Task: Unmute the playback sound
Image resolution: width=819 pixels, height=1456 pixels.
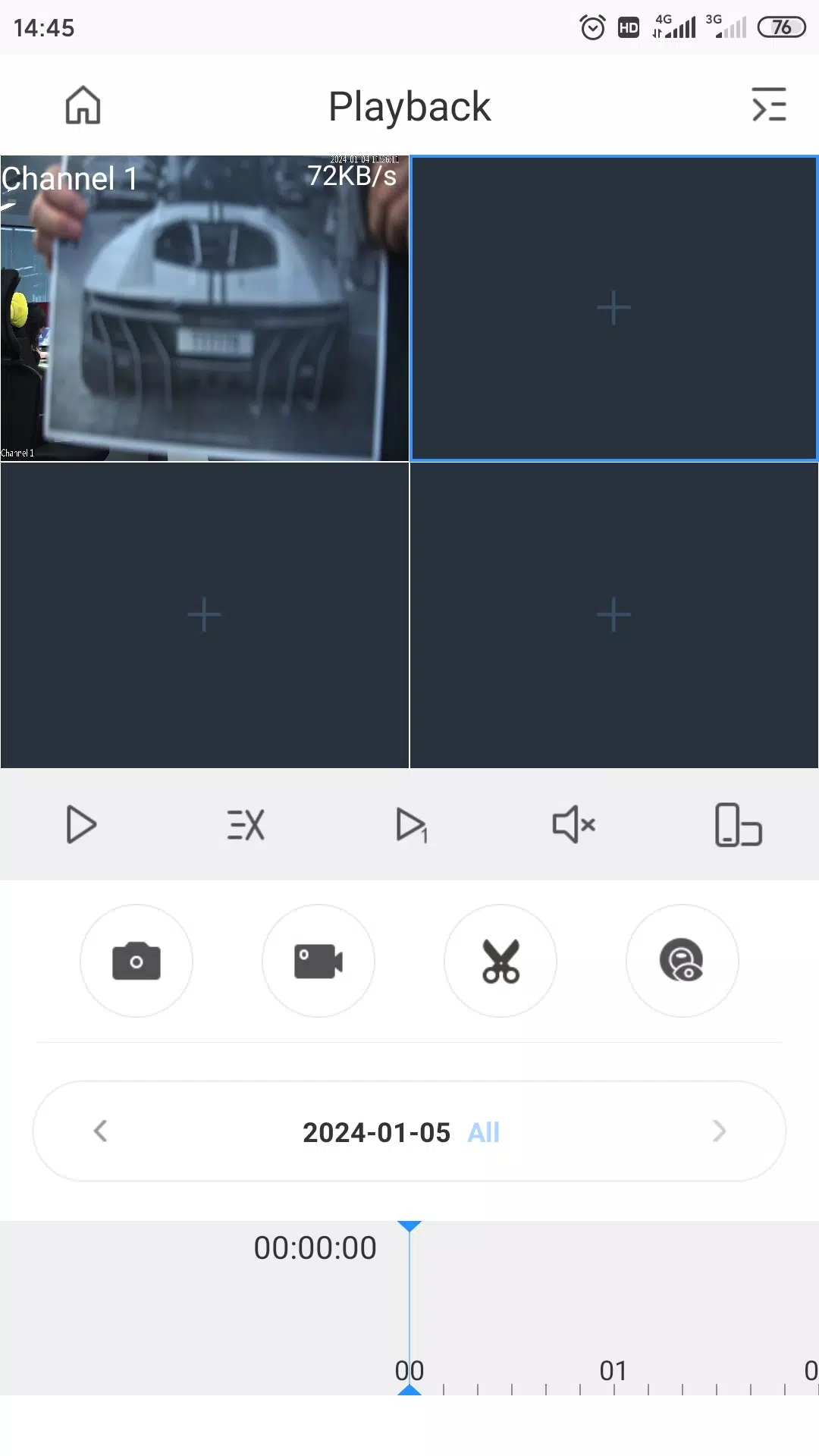Action: (x=573, y=824)
